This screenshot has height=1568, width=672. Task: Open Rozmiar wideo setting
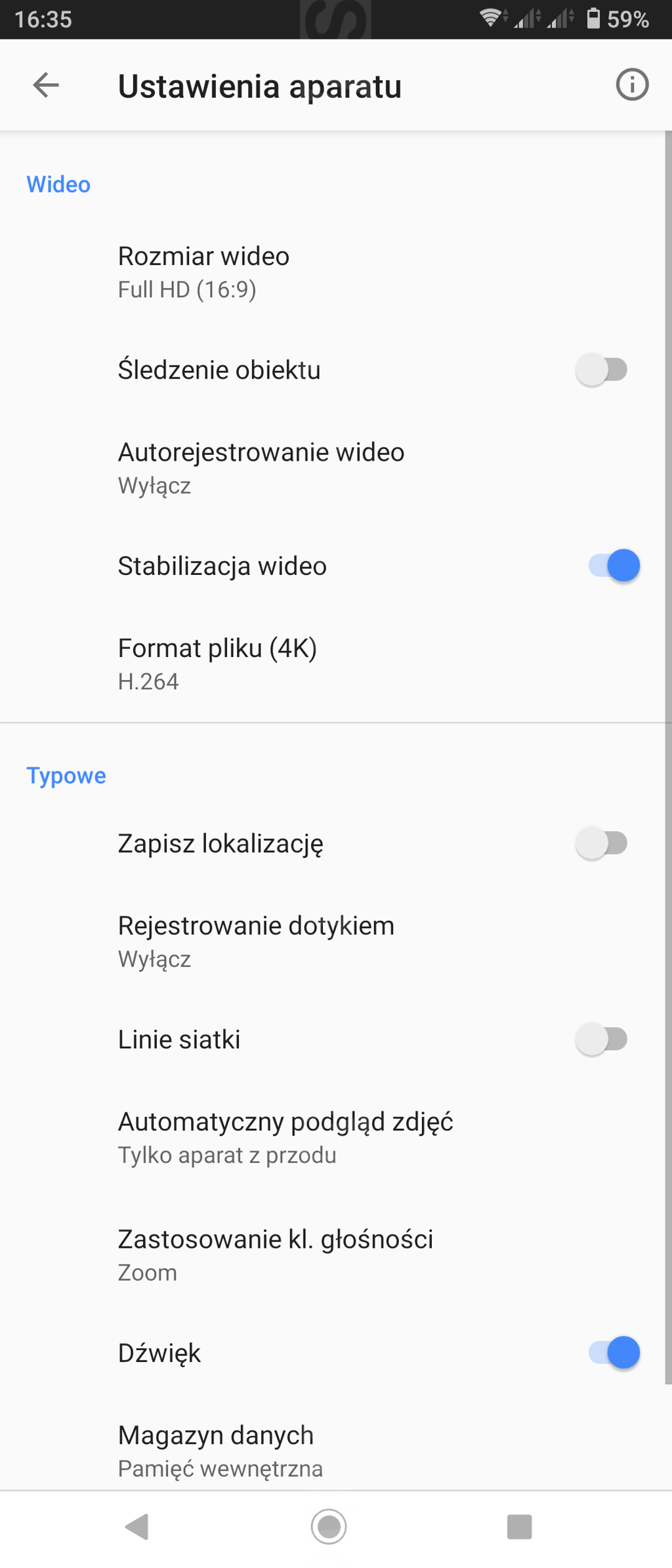203,272
